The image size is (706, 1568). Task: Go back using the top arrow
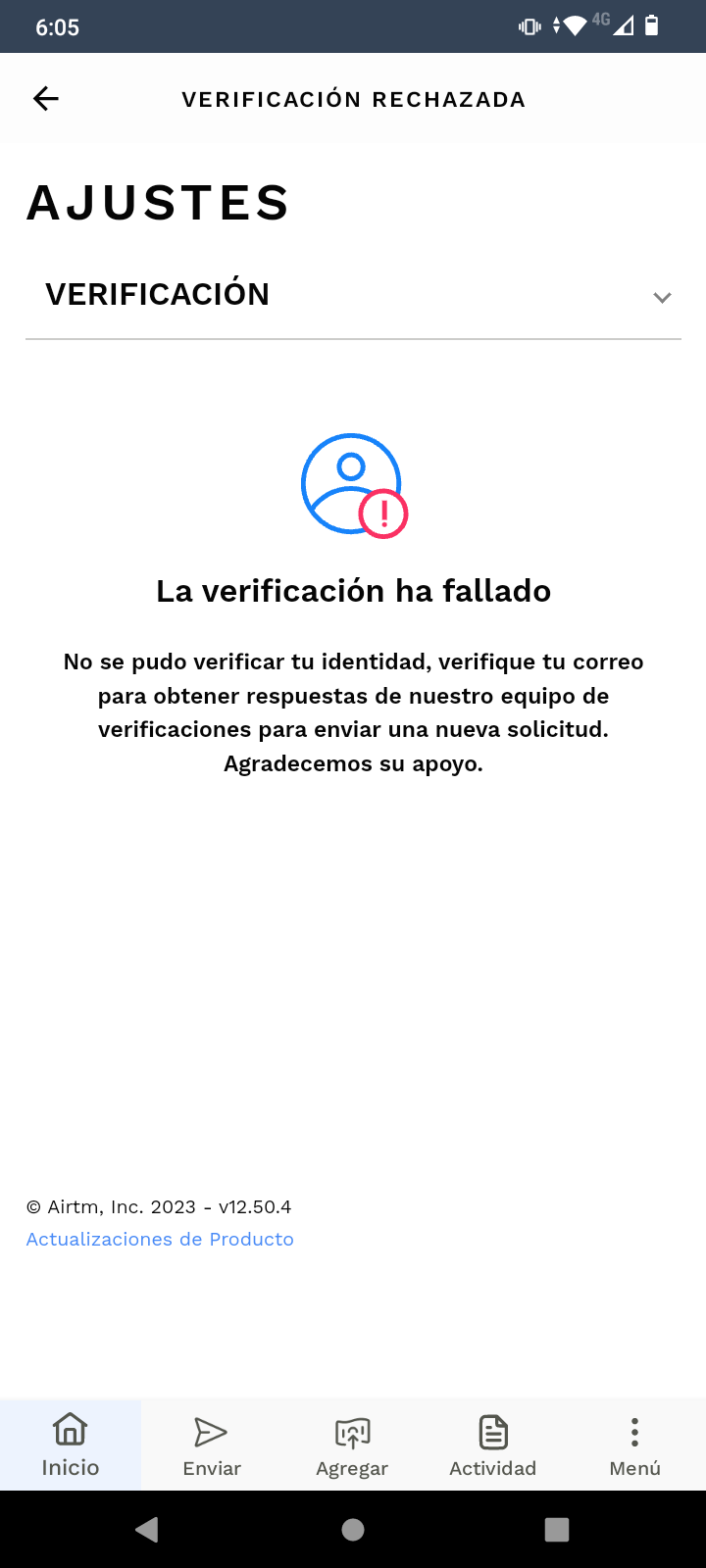pyautogui.click(x=46, y=98)
